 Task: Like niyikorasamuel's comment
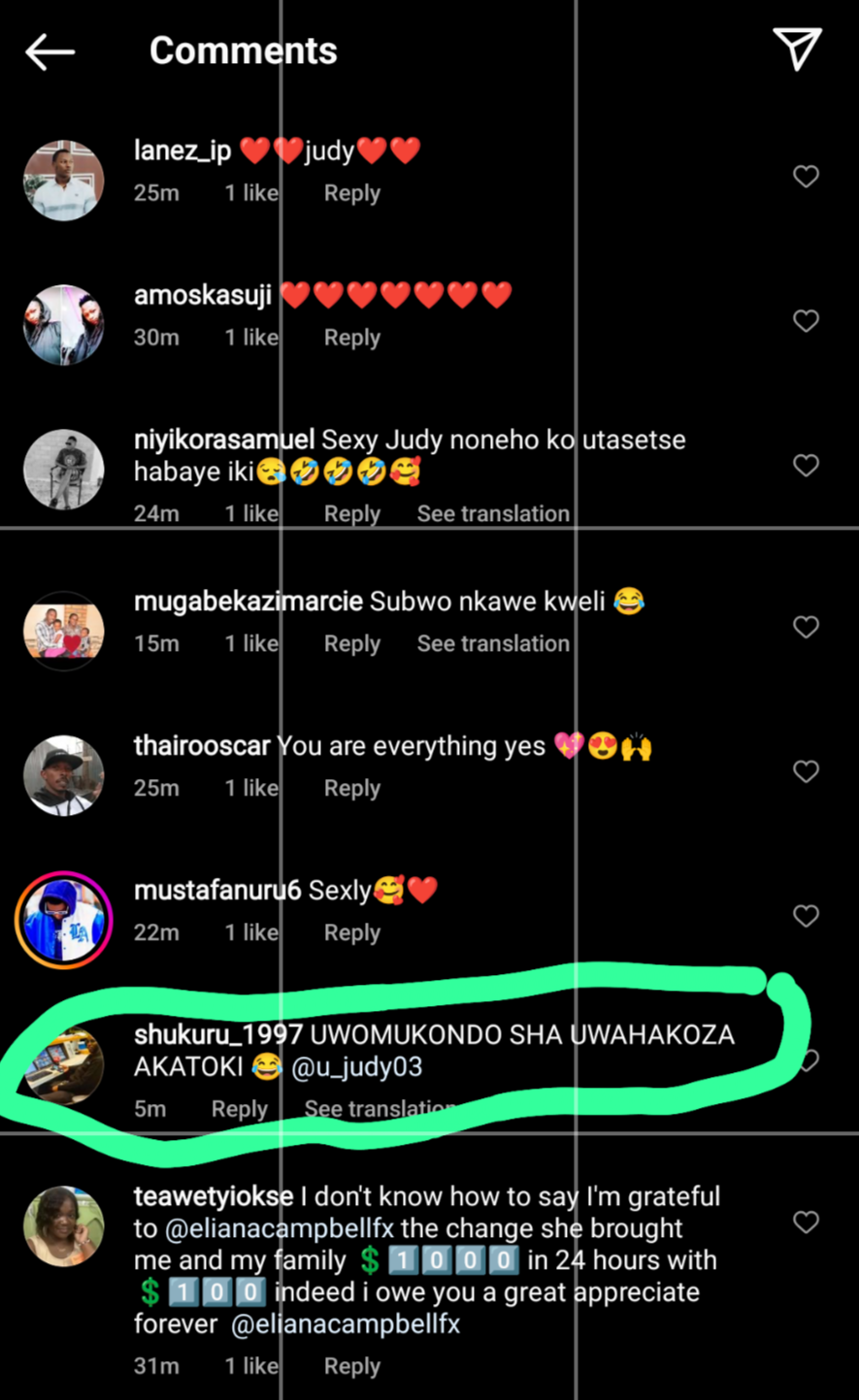[806, 466]
